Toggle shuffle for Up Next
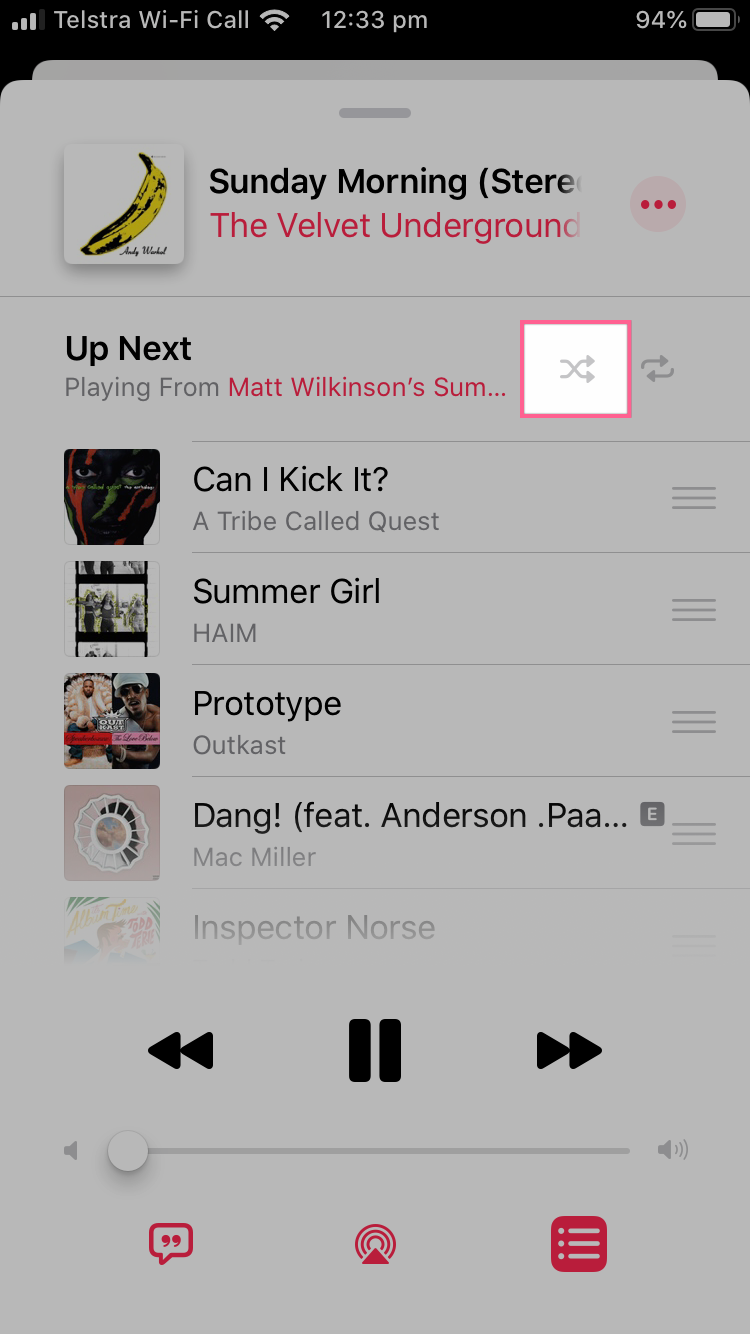The image size is (750, 1334). (x=576, y=369)
